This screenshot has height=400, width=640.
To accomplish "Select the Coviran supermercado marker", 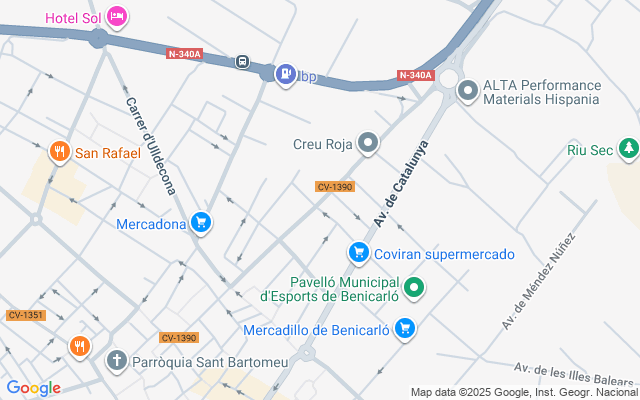I will pyautogui.click(x=359, y=253).
